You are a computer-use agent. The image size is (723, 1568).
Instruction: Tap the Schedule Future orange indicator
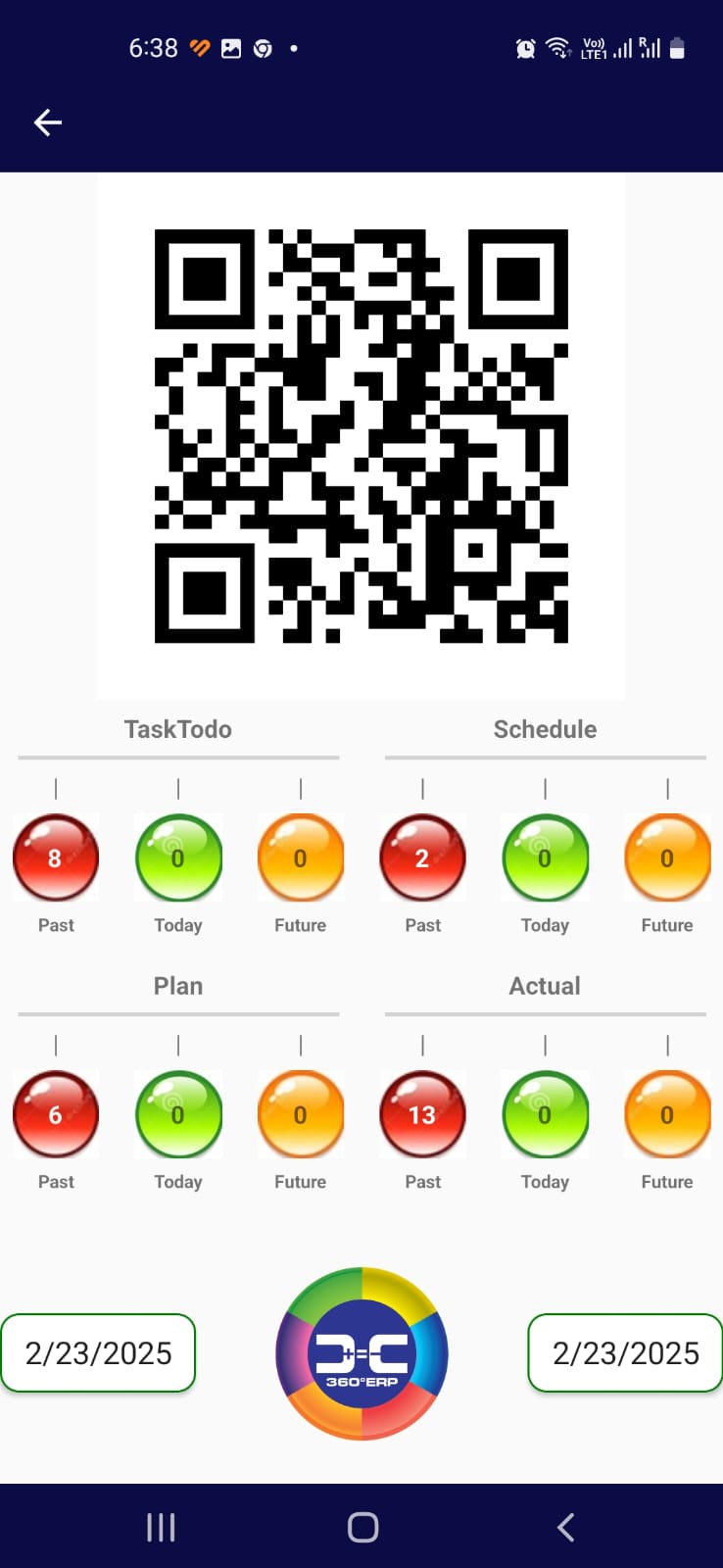[x=667, y=857]
